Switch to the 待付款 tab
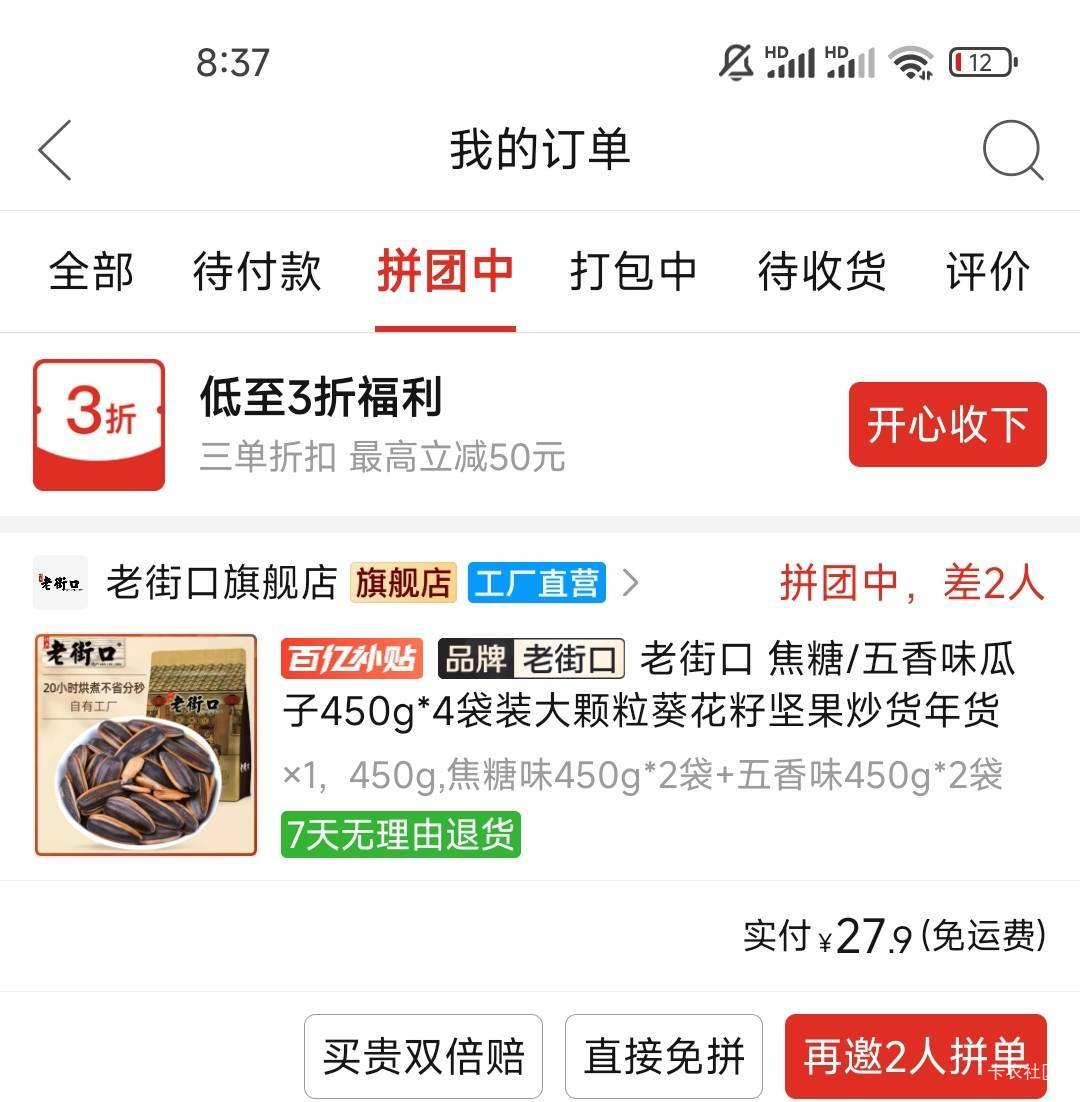The width and height of the screenshot is (1080, 1102). click(257, 271)
